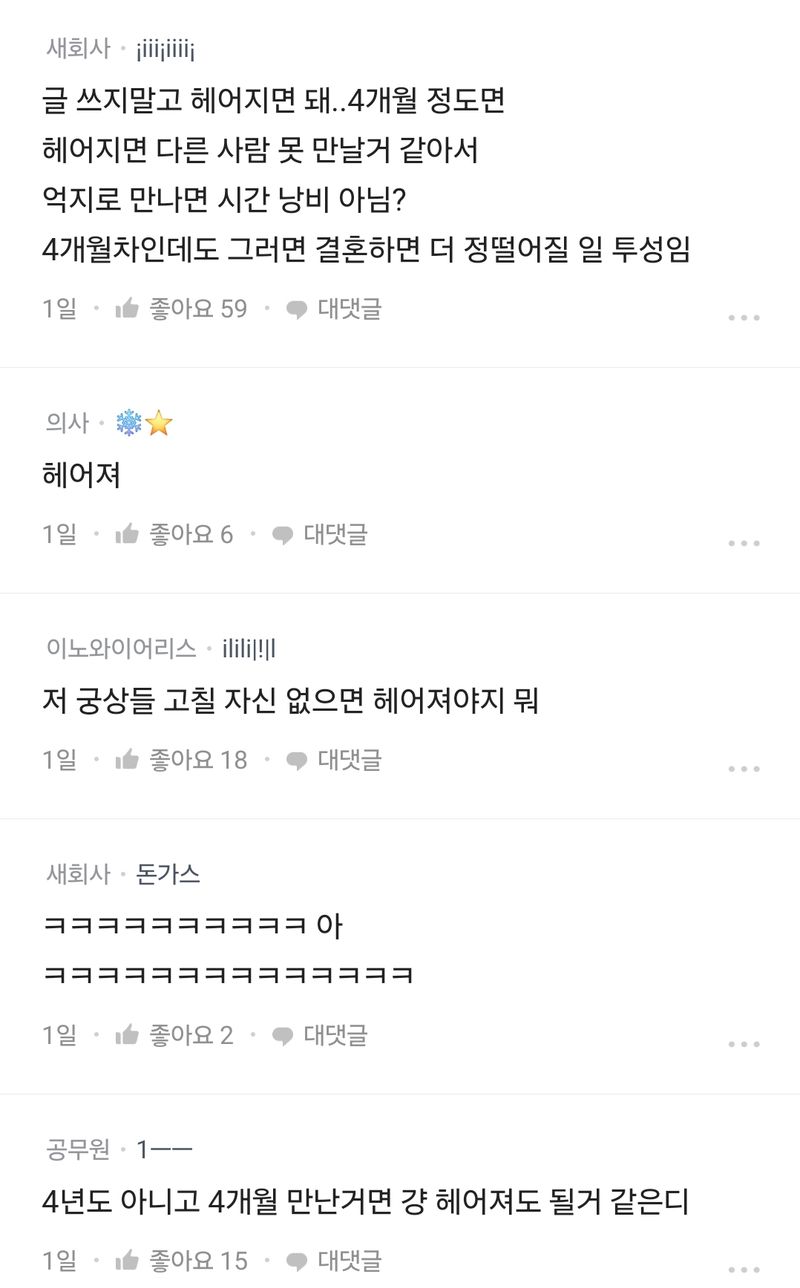Screen dimensions: 800x1288
Task: Reply to 돈가스's comment
Action: [x=321, y=1035]
